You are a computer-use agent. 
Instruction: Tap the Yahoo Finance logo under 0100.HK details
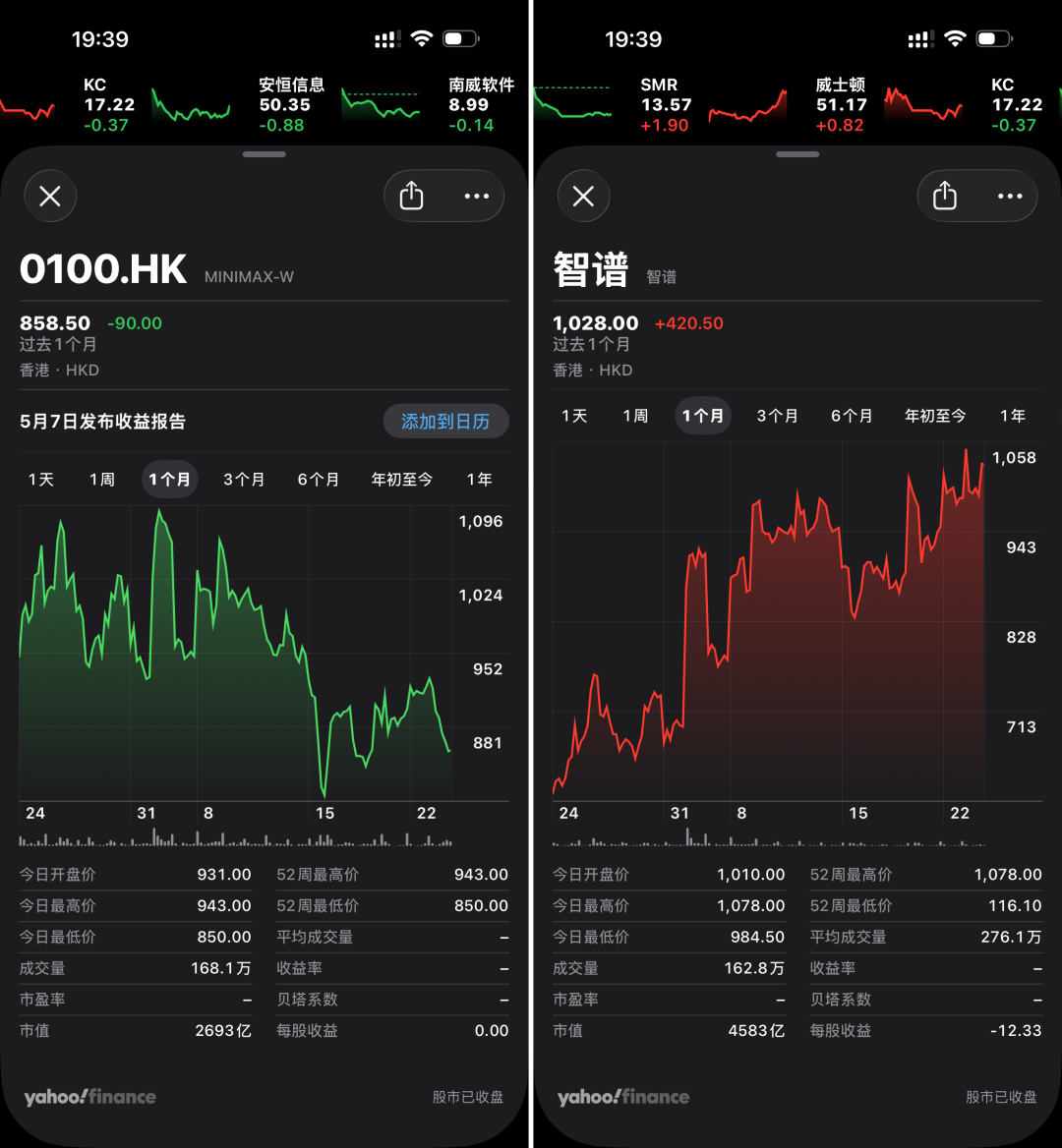point(89,1097)
